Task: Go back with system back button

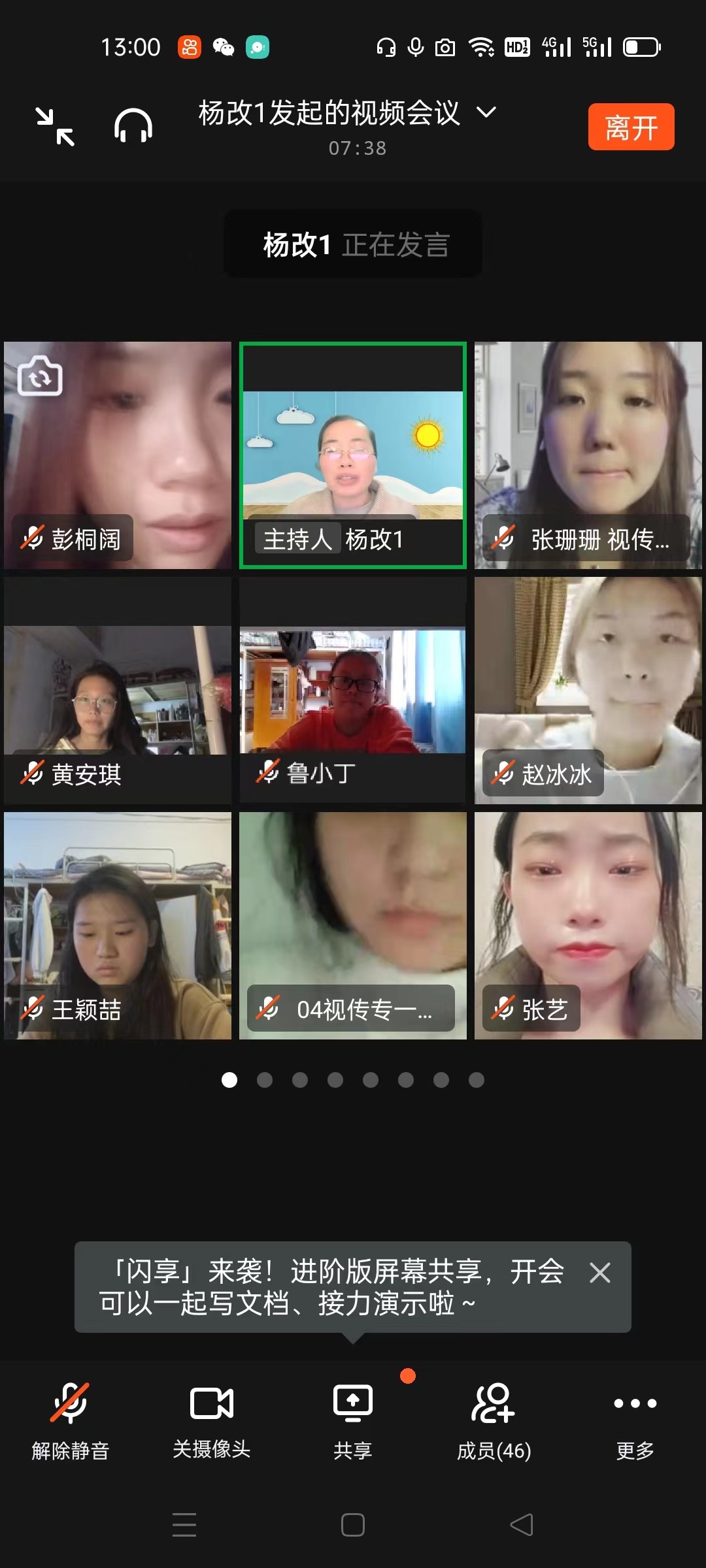Action: 522,1526
